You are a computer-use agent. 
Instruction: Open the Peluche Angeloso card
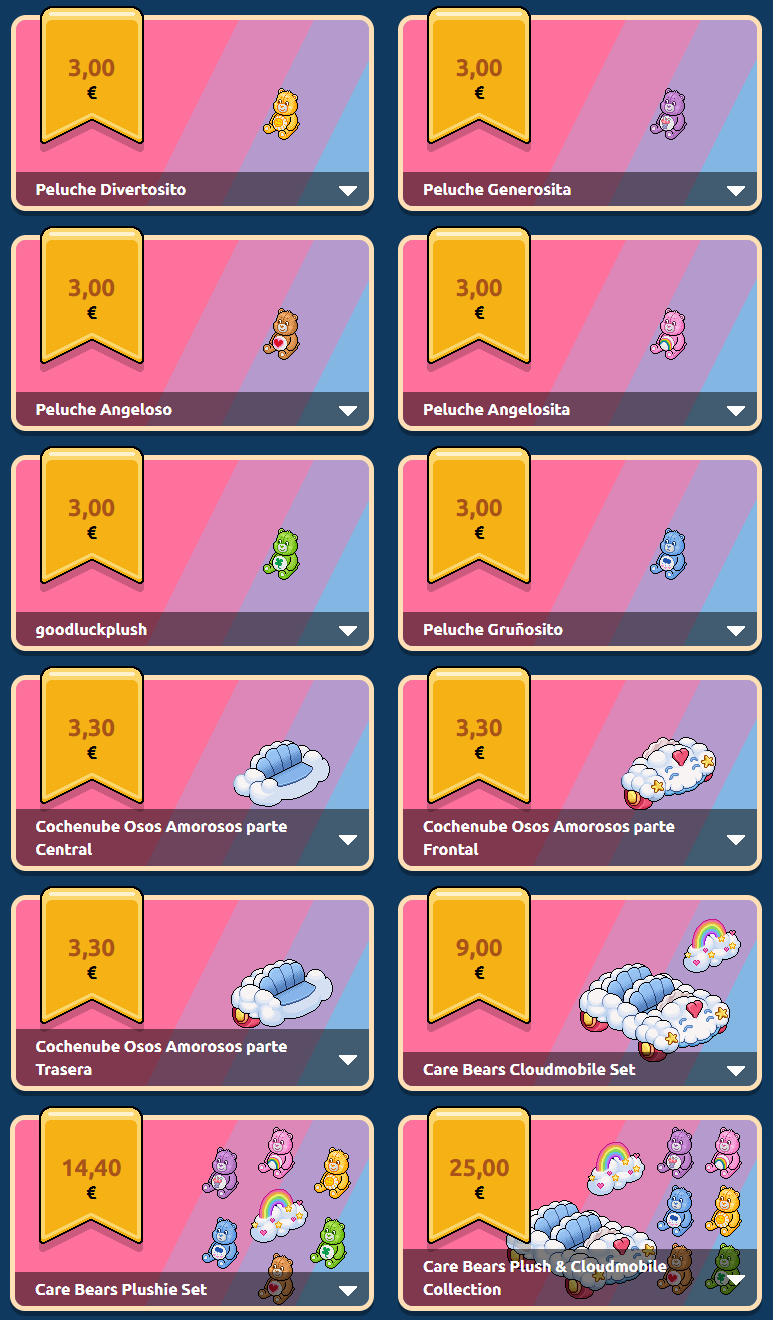pyautogui.click(x=192, y=330)
